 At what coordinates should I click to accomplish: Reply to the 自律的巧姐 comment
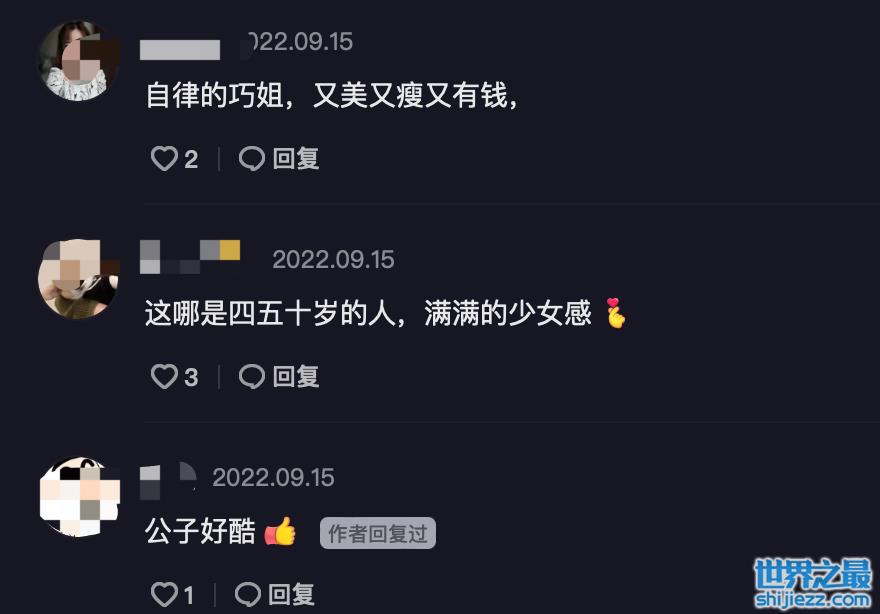click(x=280, y=158)
